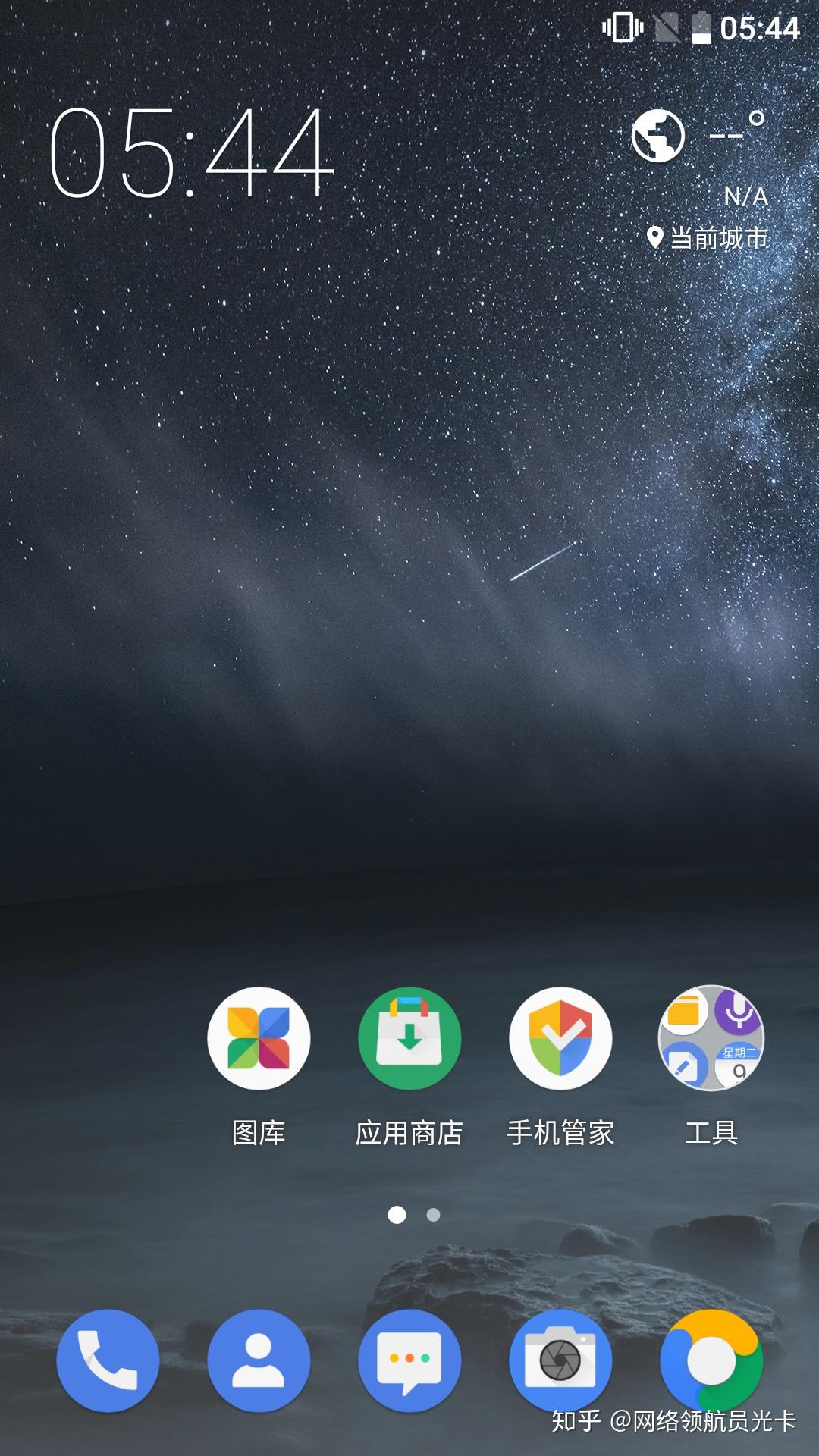Open the 图库 gallery app

[259, 1038]
